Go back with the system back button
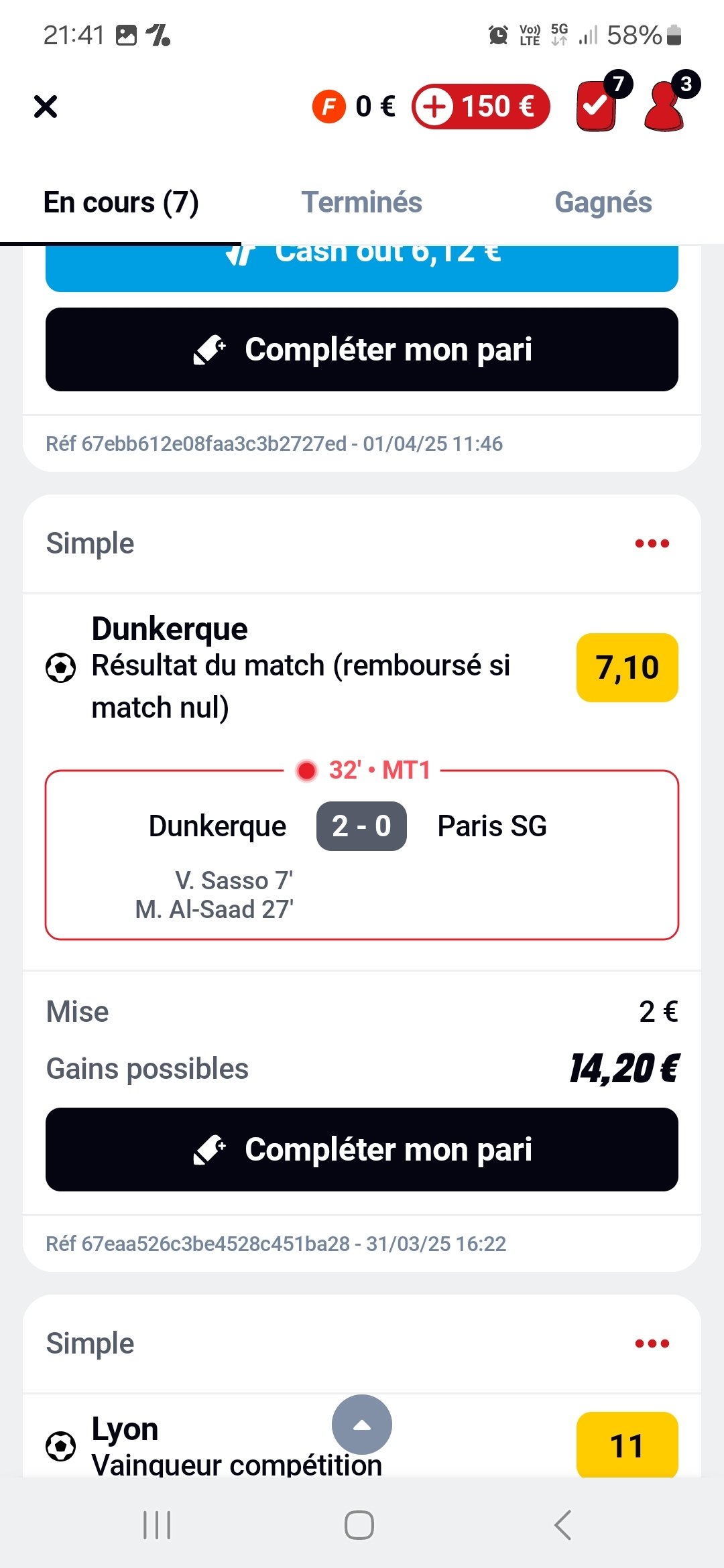The width and height of the screenshot is (724, 1568). (x=563, y=1525)
